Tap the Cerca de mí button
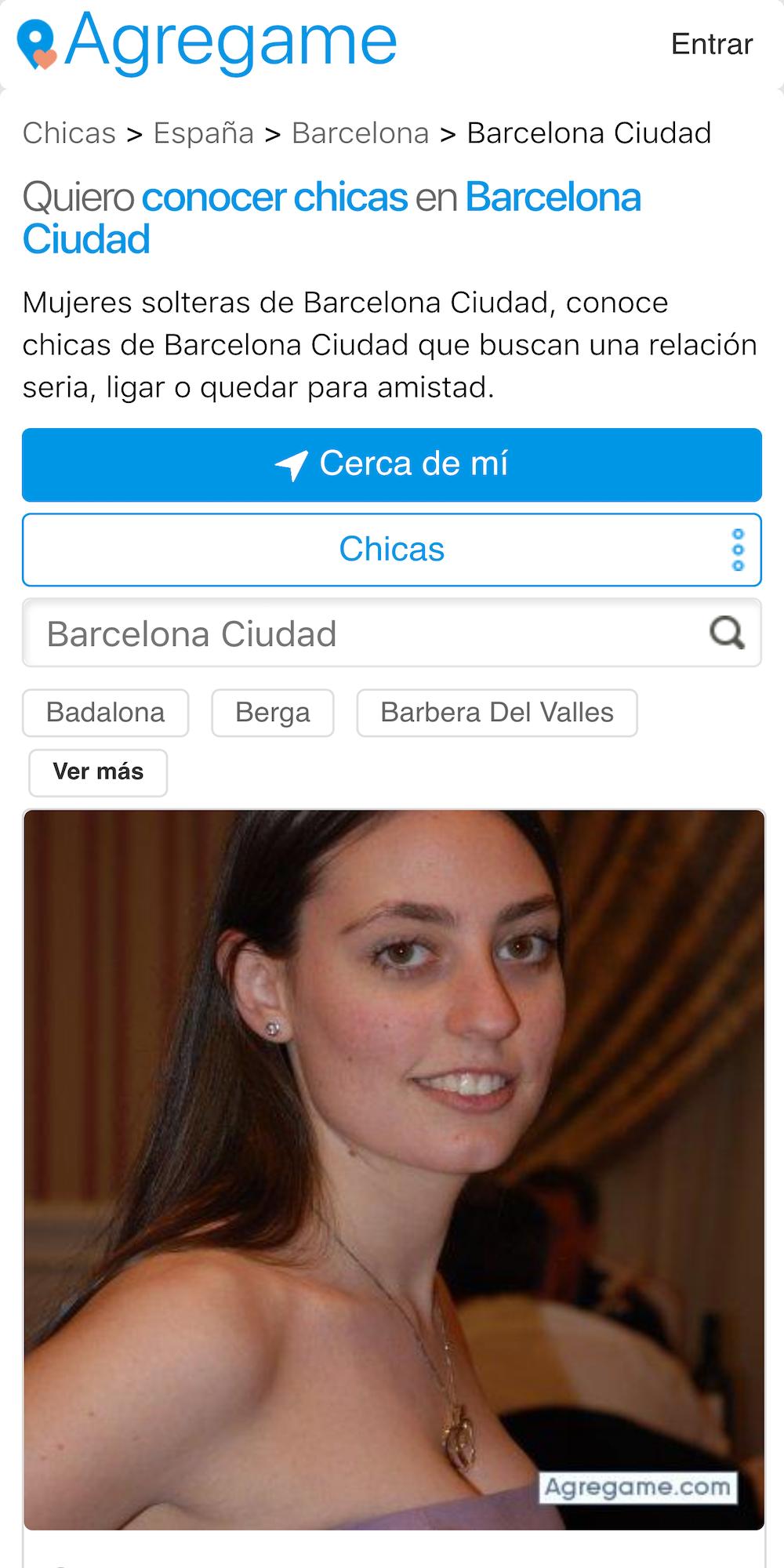This screenshot has height=1568, width=784. (392, 464)
